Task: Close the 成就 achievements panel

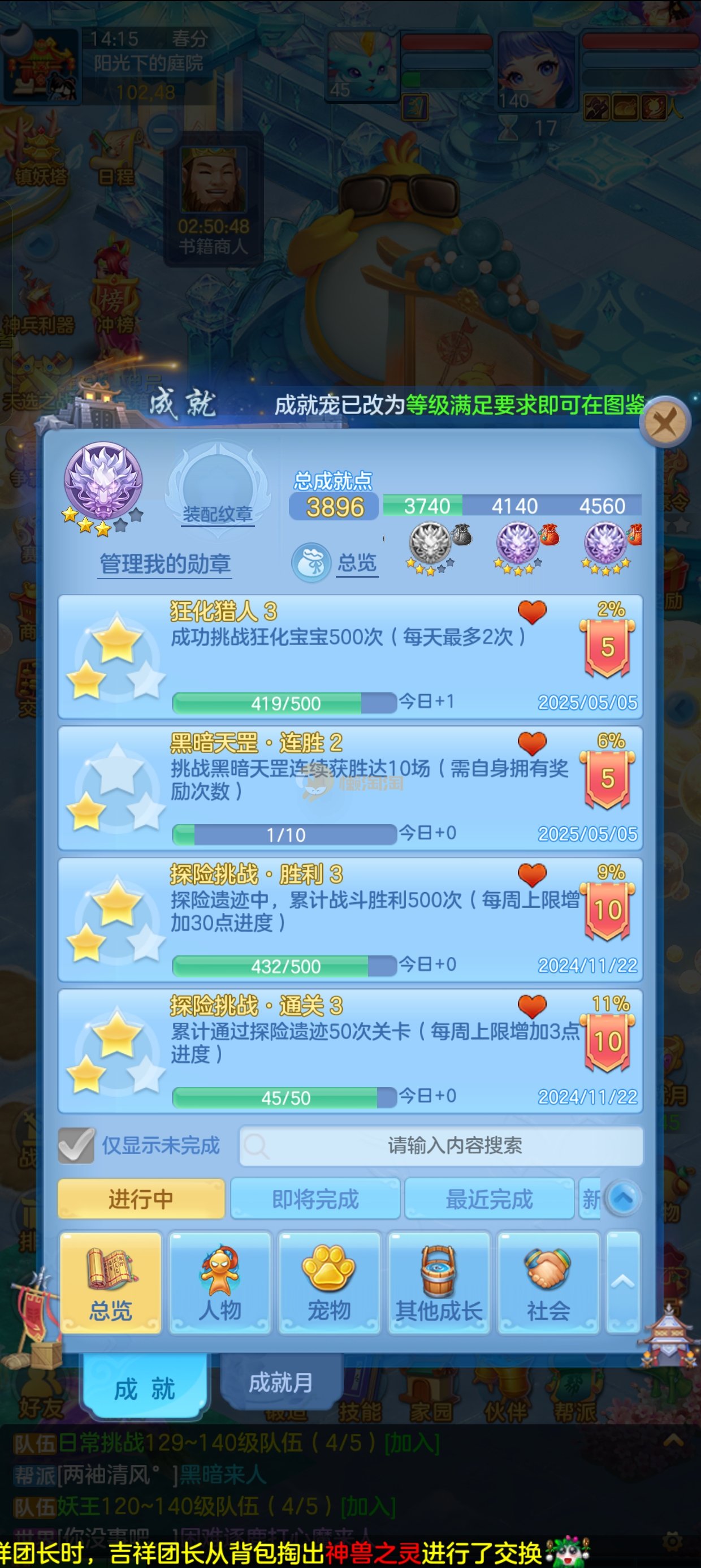Action: coord(664,421)
